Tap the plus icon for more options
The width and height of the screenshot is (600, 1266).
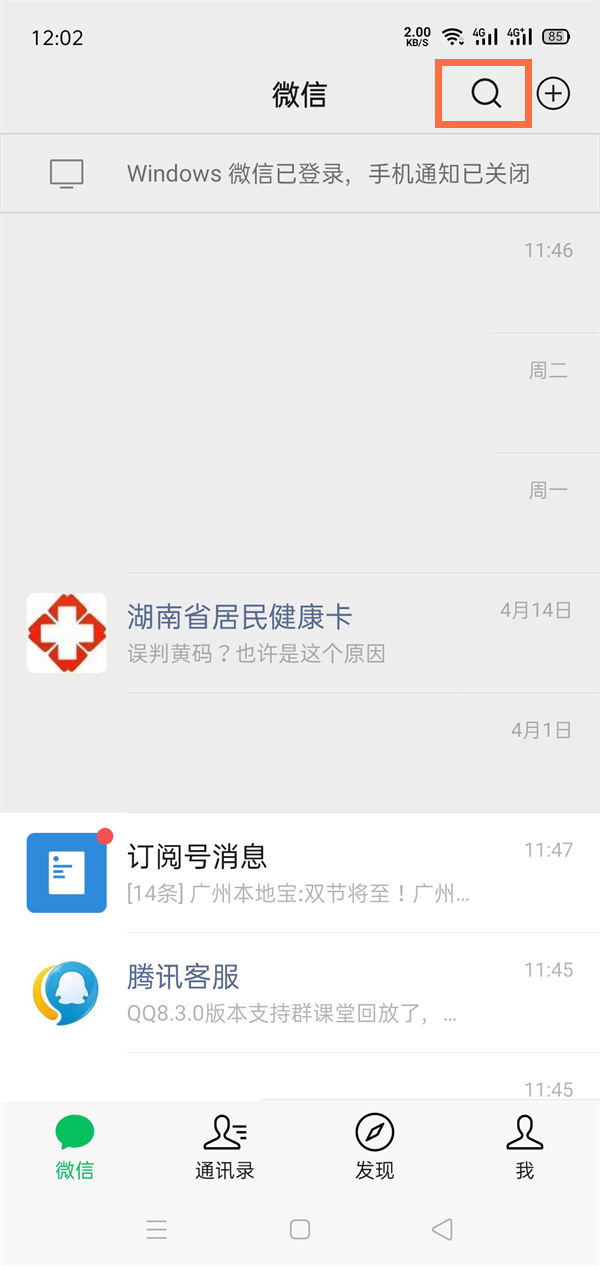point(553,94)
